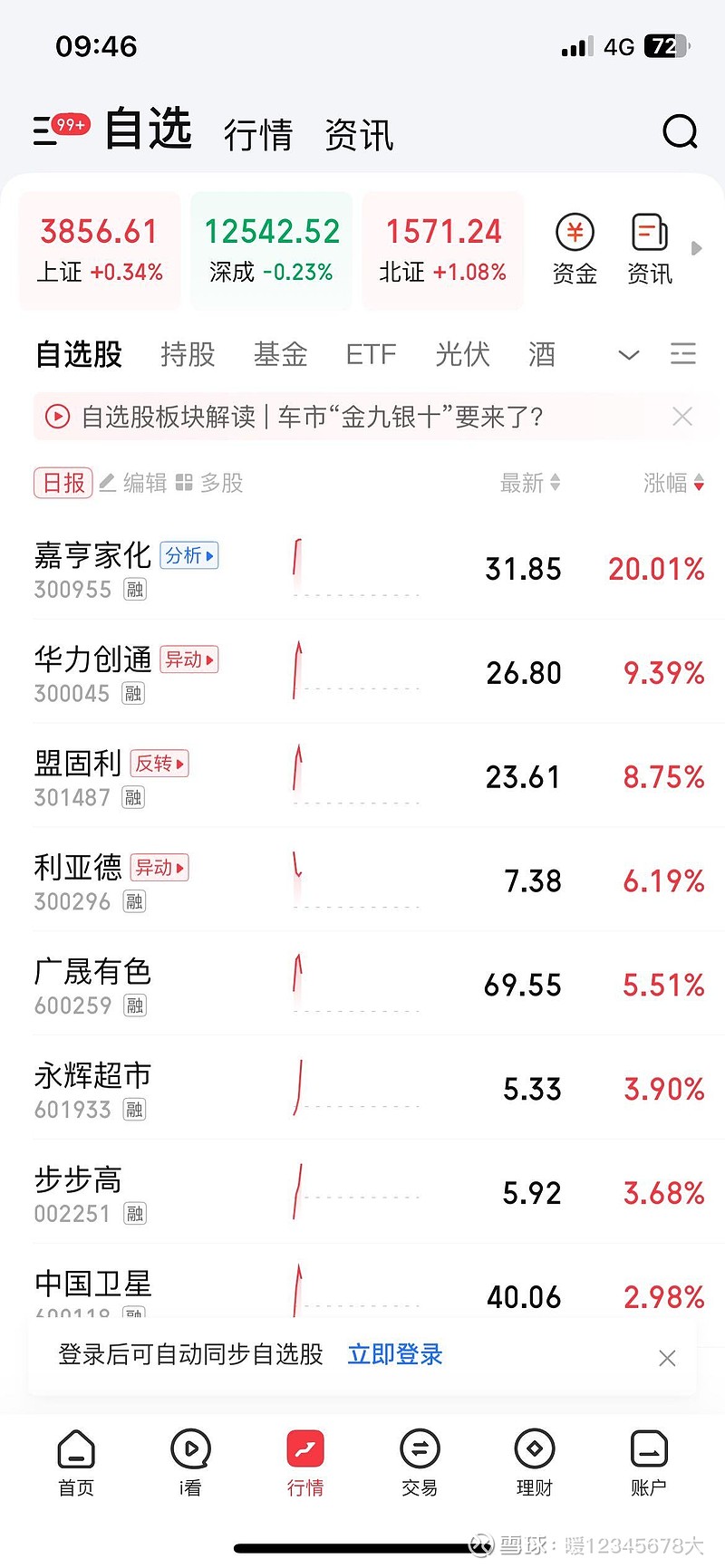Tap 编辑 to edit the watchlist
Screen dimensions: 725x1568
click(133, 483)
